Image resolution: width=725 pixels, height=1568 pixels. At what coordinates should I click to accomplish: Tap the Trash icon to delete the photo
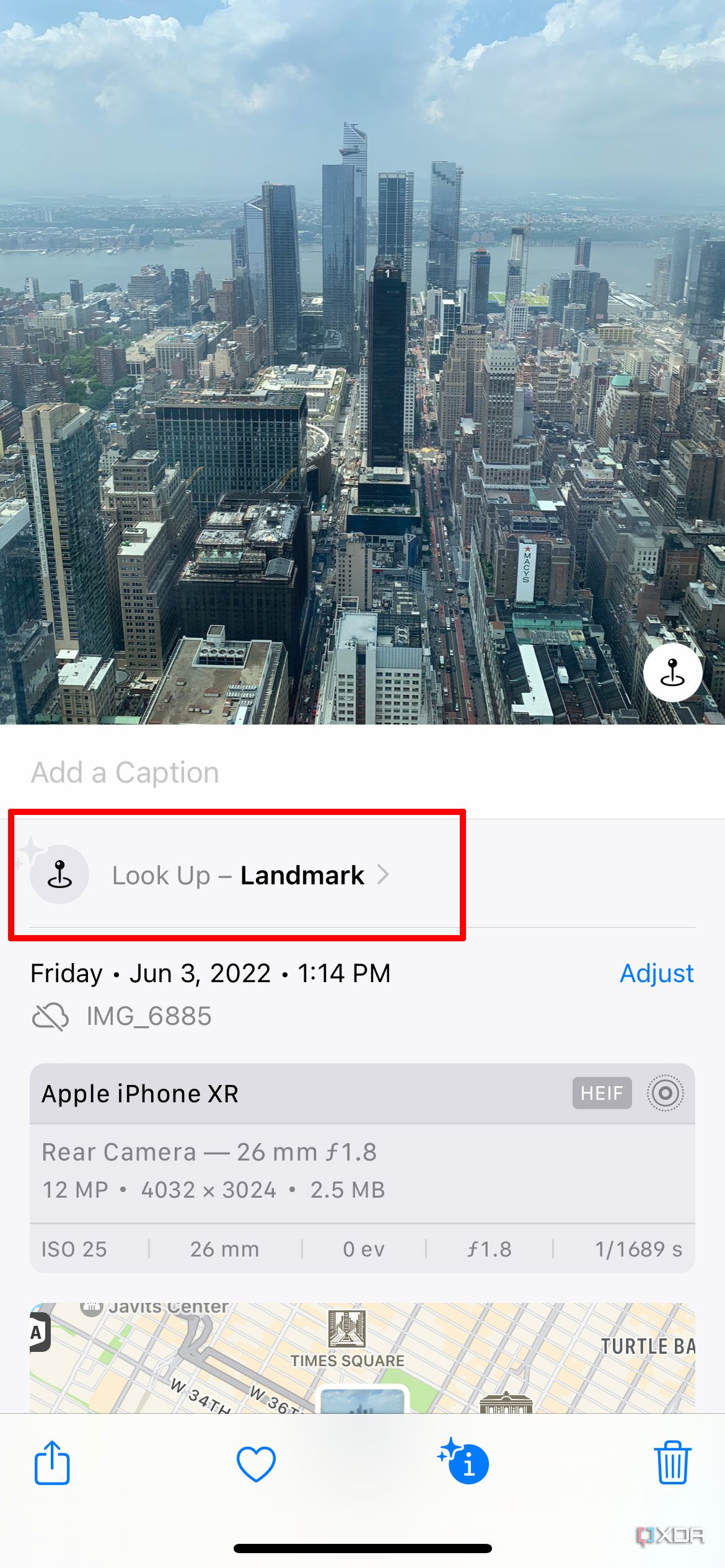(x=673, y=1464)
